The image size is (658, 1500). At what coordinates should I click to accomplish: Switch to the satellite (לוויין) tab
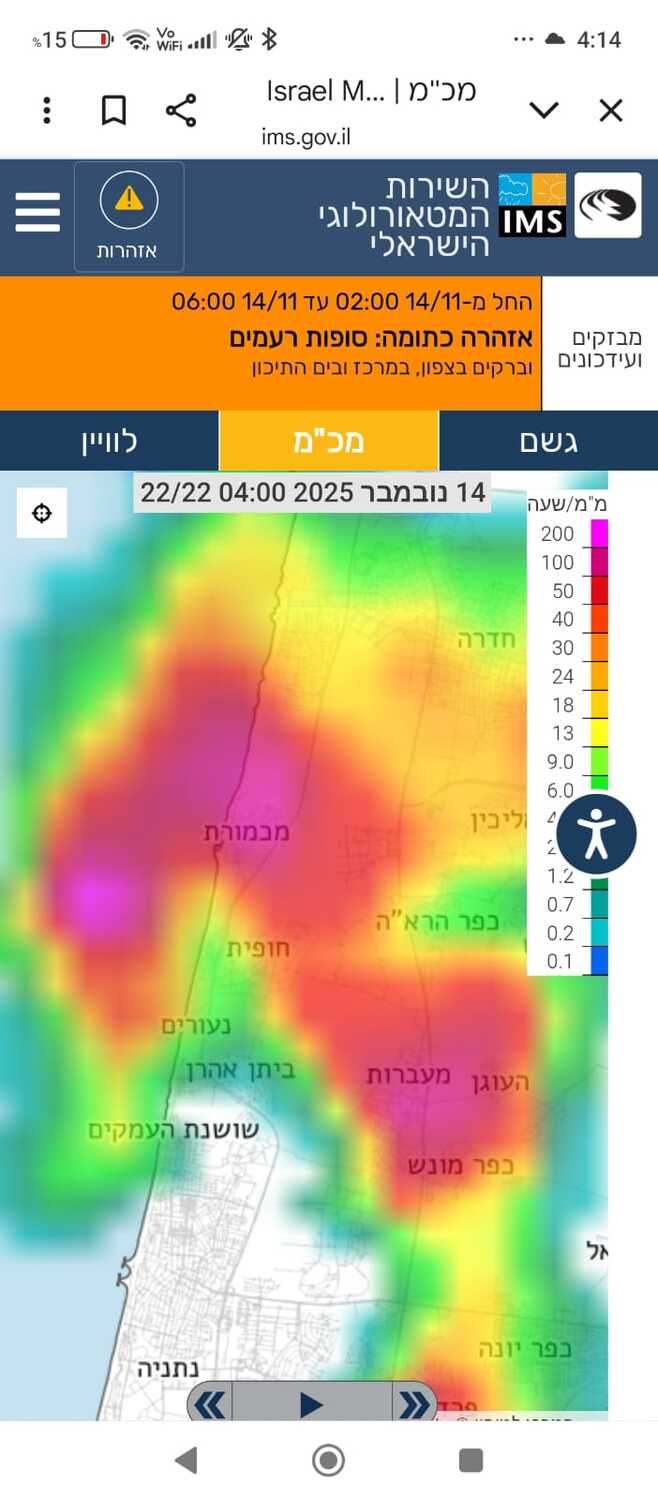point(109,441)
